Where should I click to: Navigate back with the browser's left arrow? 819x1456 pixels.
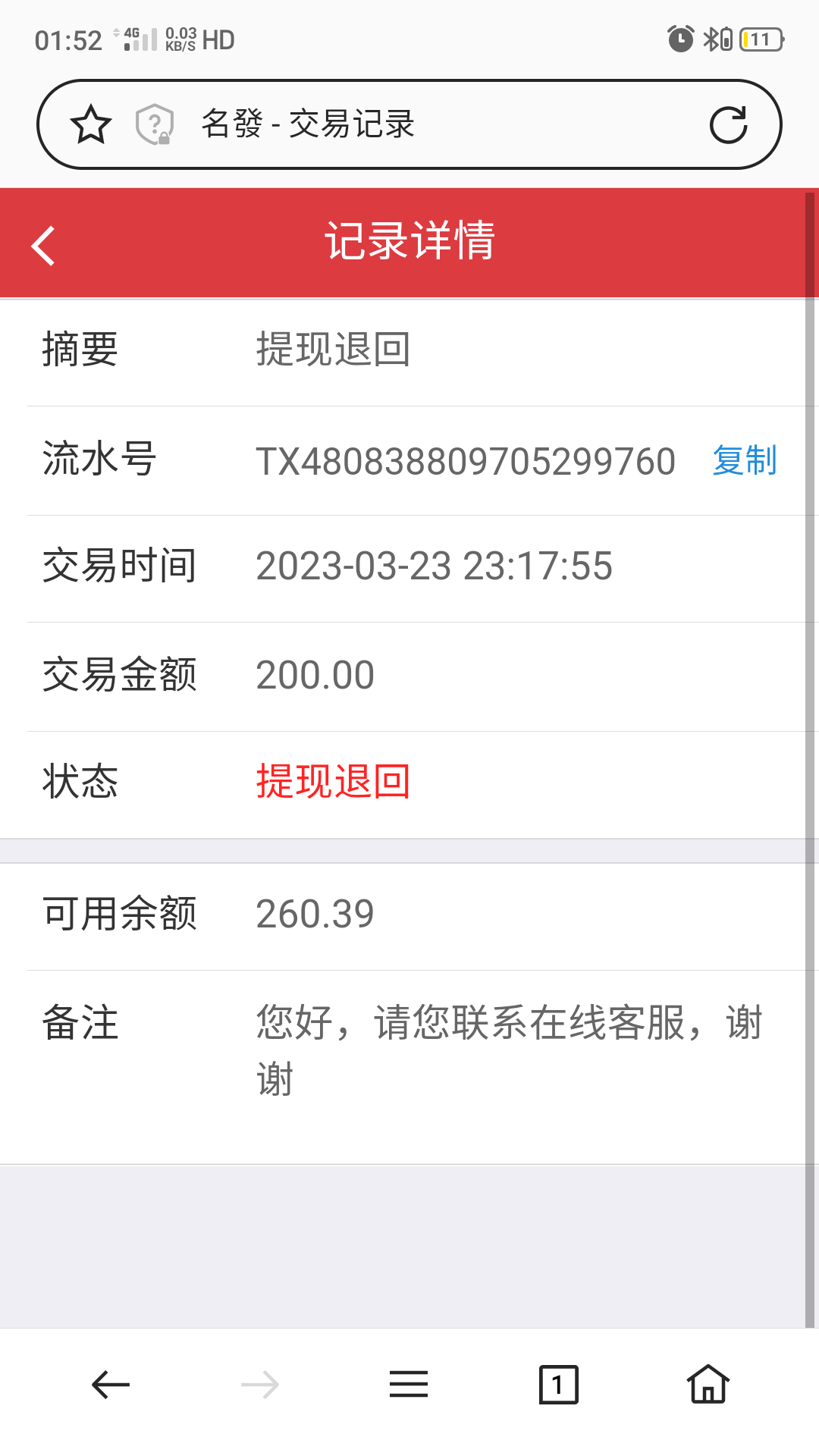pos(111,1385)
